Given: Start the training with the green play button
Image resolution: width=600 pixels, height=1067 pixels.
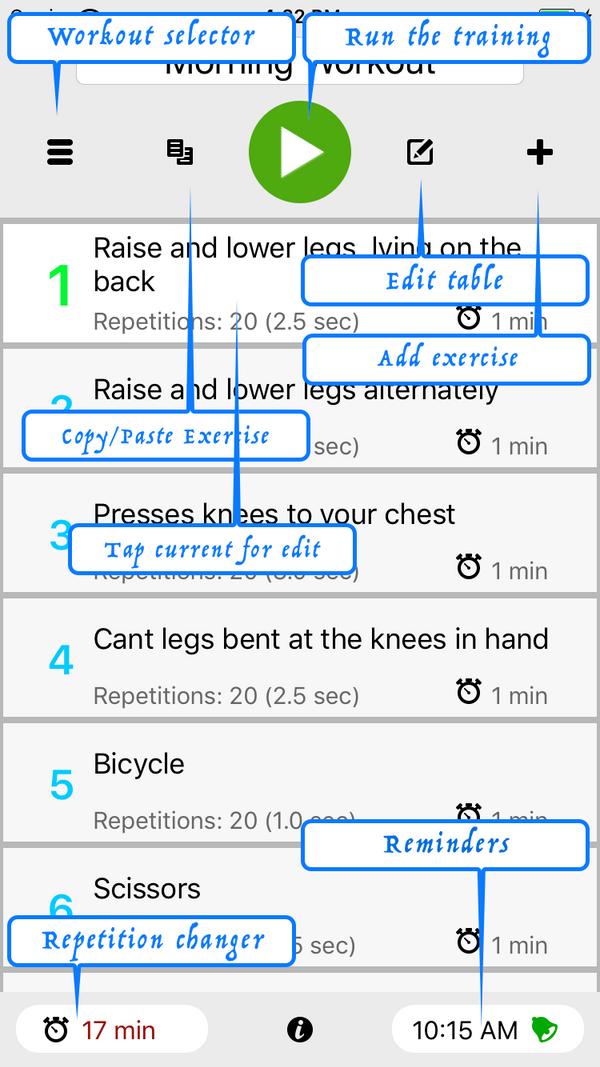Looking at the screenshot, I should [300, 152].
